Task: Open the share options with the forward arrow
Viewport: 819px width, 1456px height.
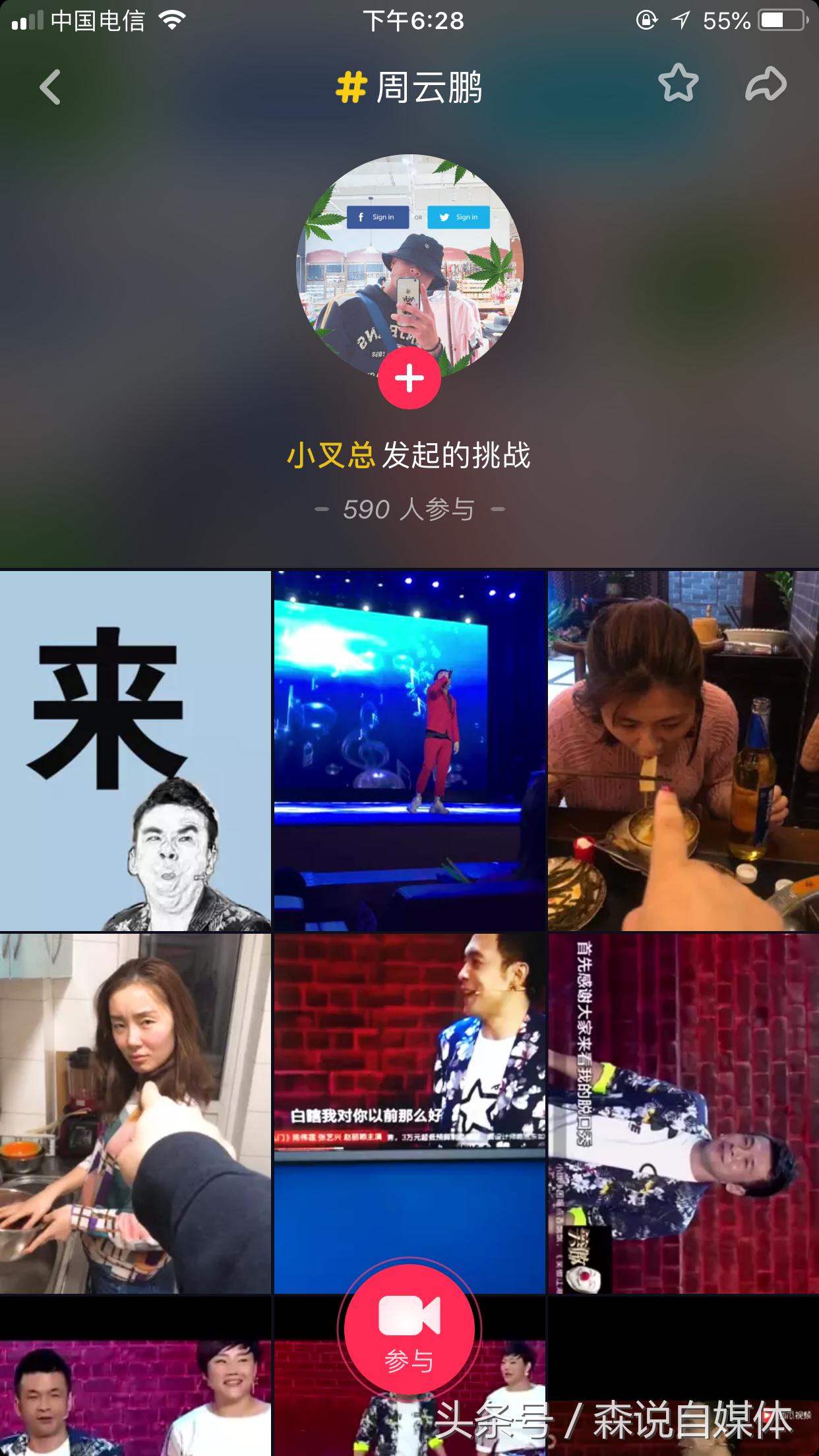Action: click(765, 84)
